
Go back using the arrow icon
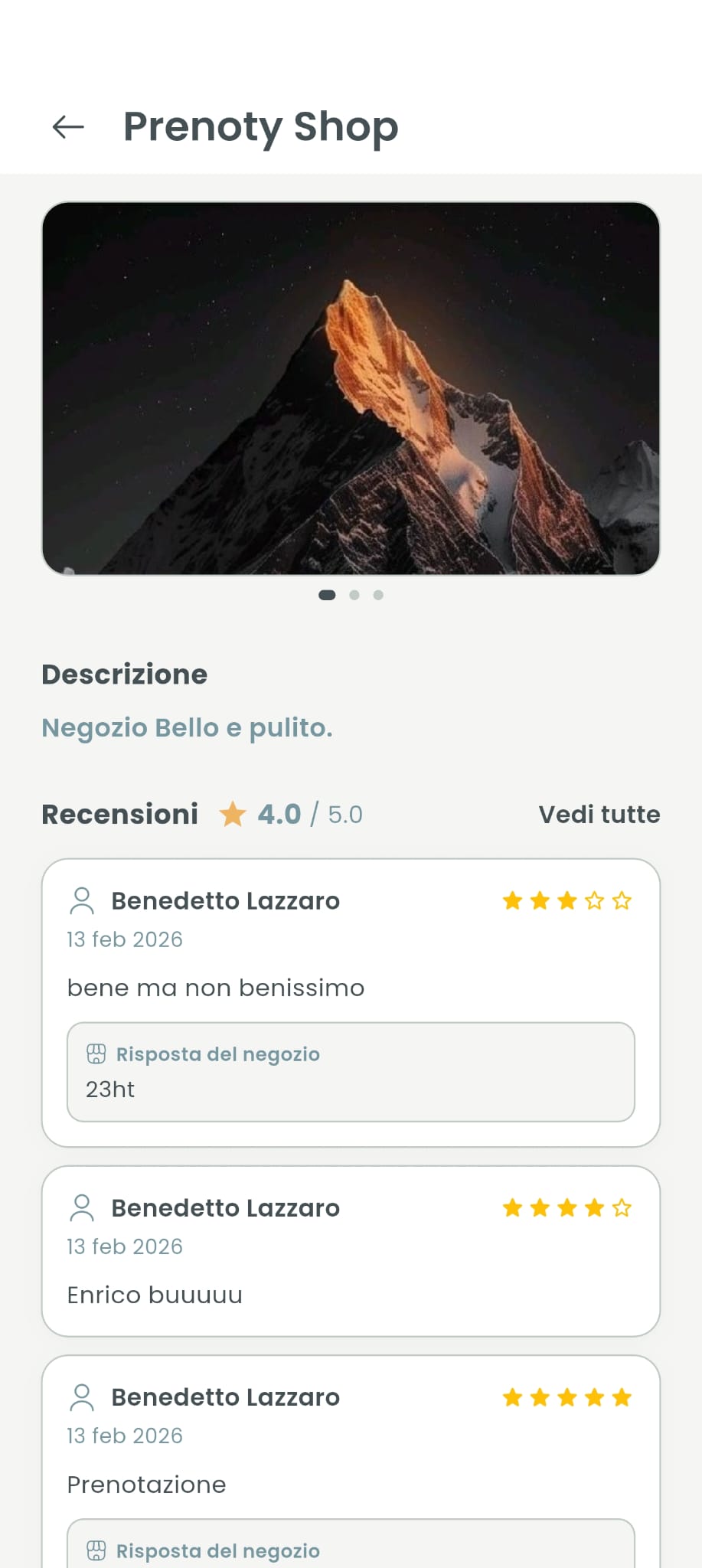coord(67,127)
